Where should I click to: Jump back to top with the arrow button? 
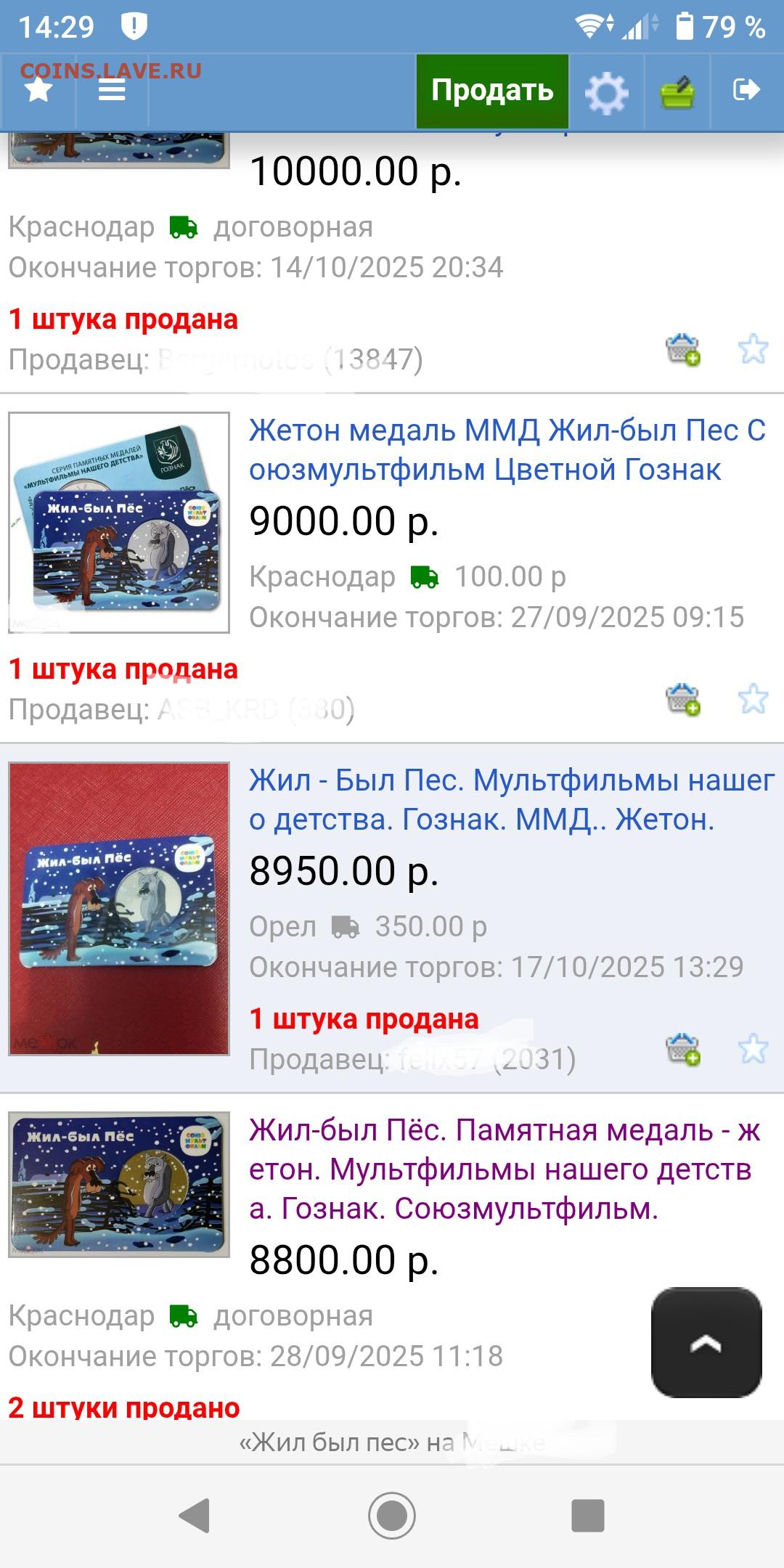[706, 1342]
